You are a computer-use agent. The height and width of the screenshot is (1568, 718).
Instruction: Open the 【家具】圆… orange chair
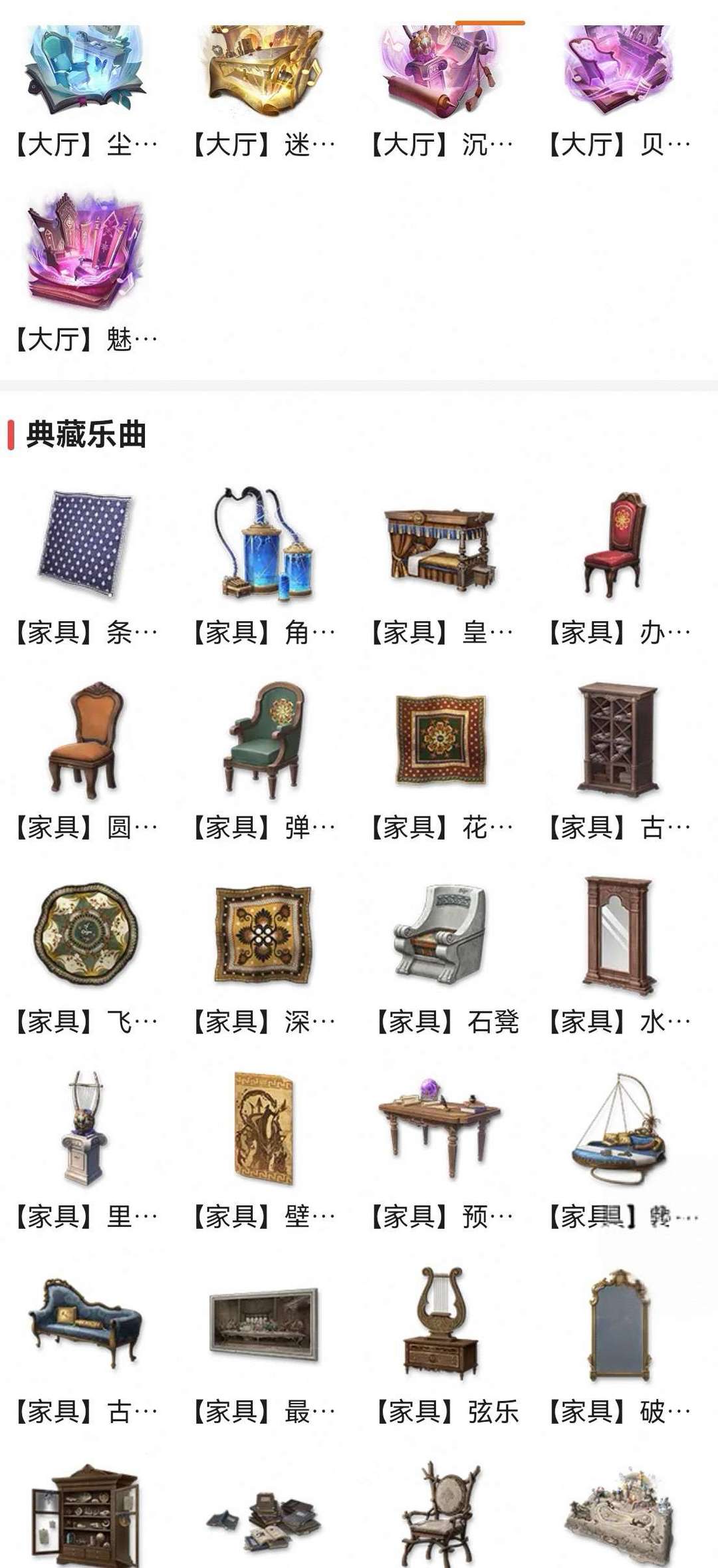coord(86,761)
